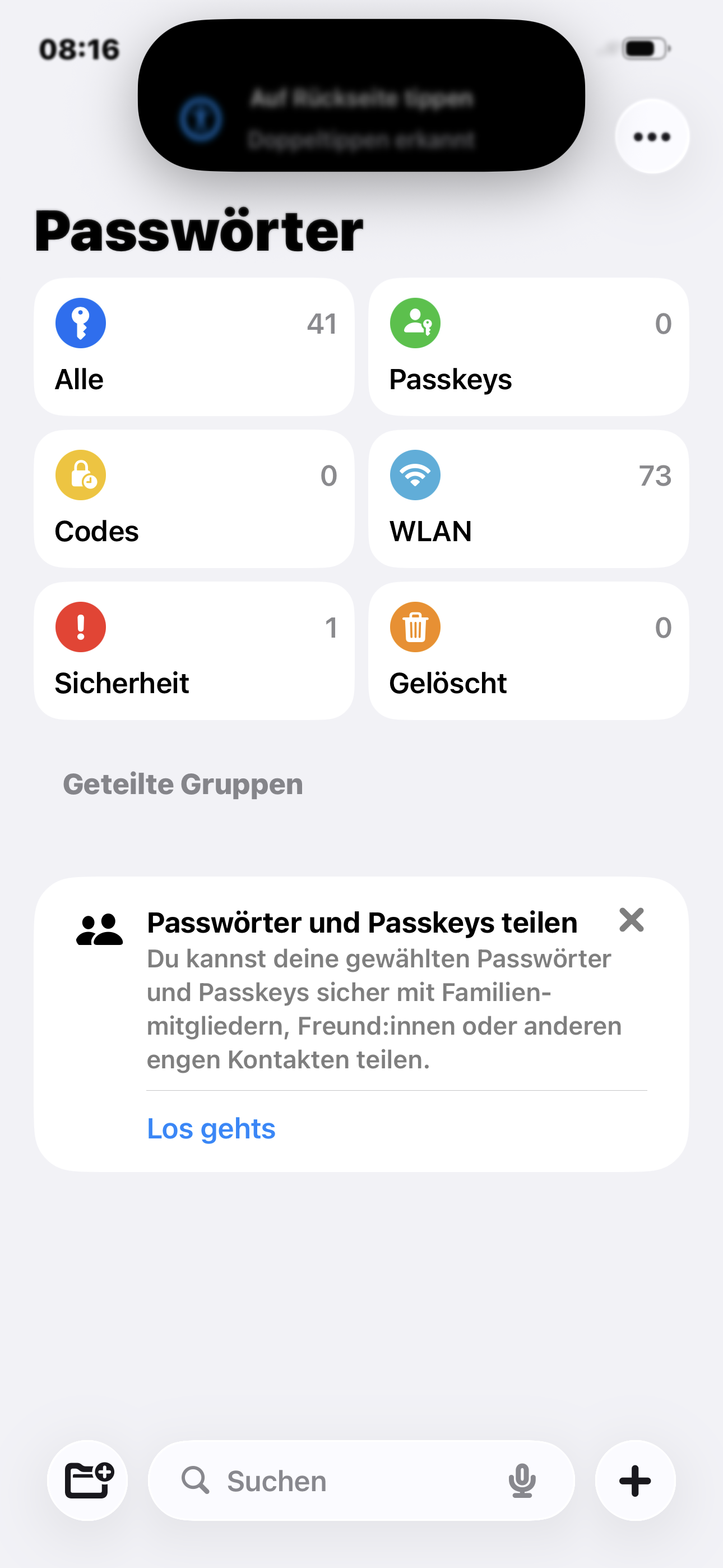Create a new shared group folder
Image resolution: width=723 pixels, height=1568 pixels.
87,1481
